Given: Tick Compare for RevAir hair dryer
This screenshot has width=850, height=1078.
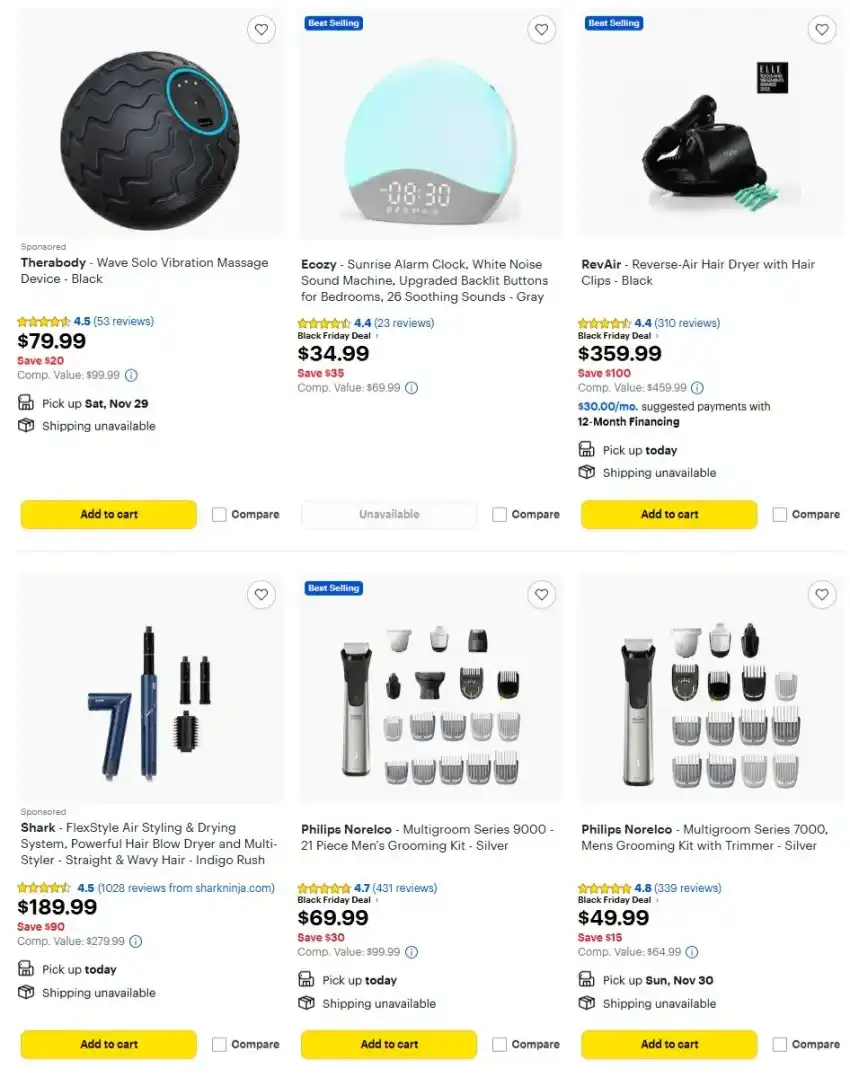Looking at the screenshot, I should (779, 514).
